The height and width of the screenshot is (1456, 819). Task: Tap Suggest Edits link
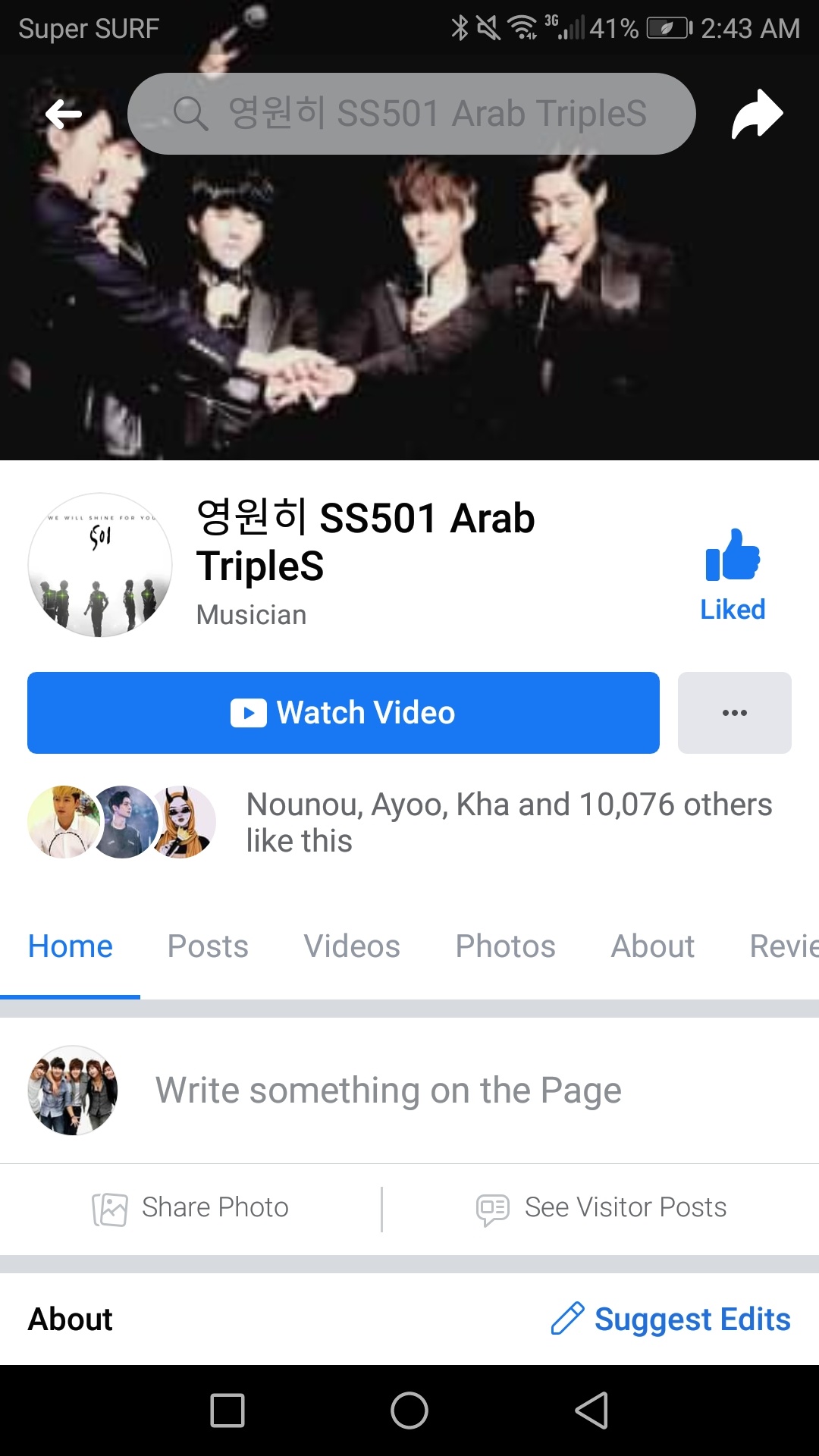click(670, 1319)
